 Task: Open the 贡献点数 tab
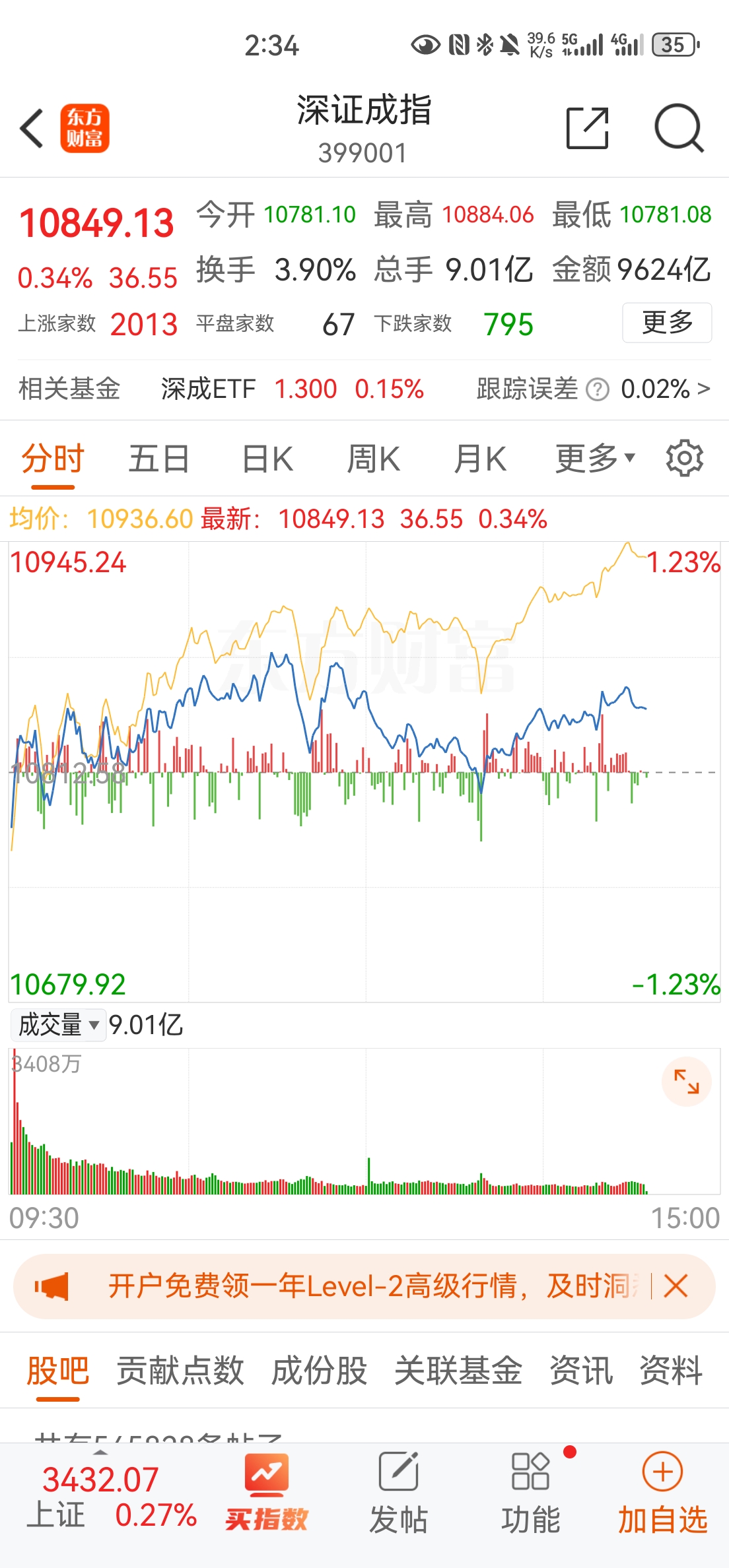[180, 1371]
